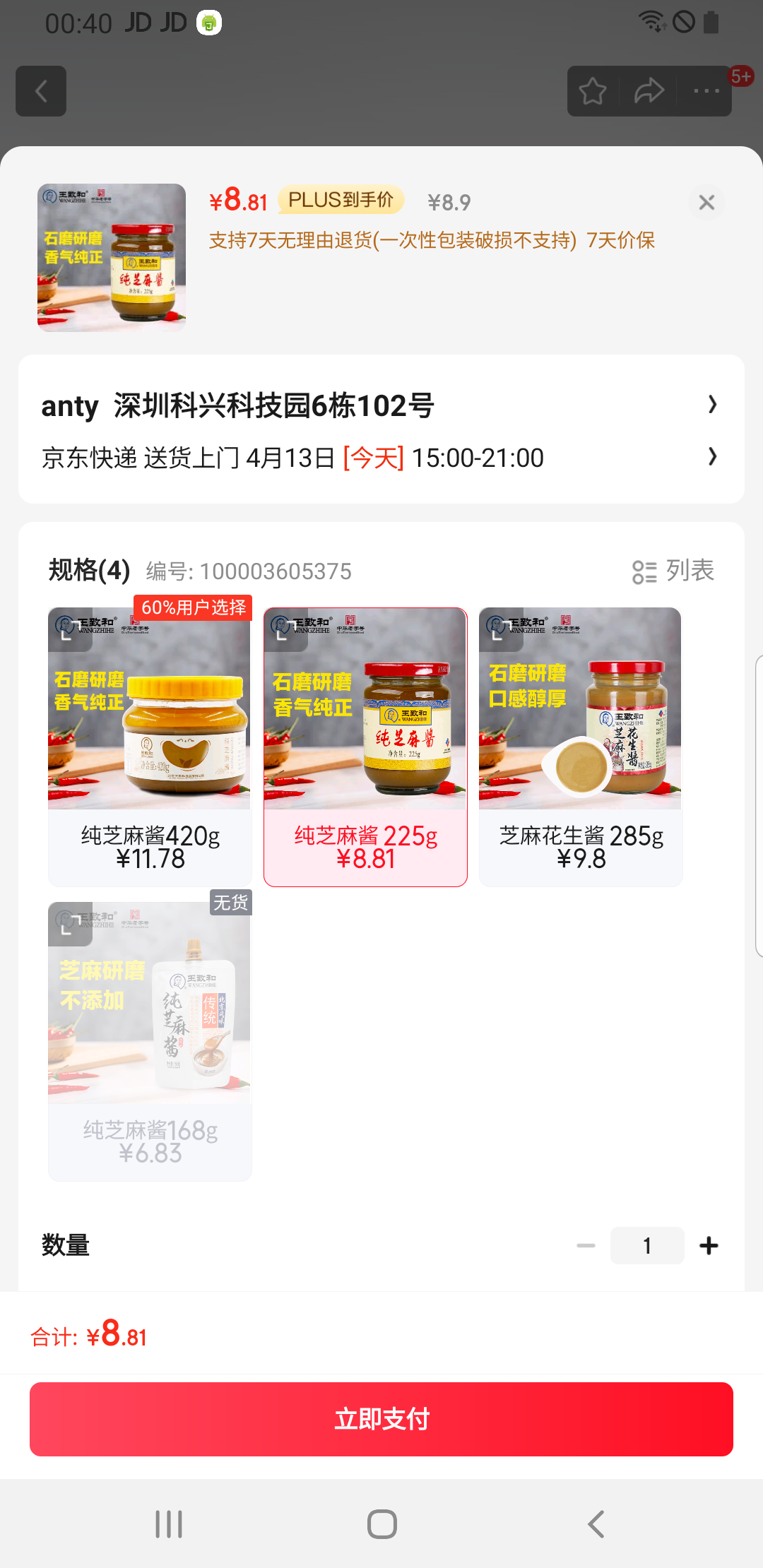Open delivery time options for 京东快递

pyautogui.click(x=381, y=458)
